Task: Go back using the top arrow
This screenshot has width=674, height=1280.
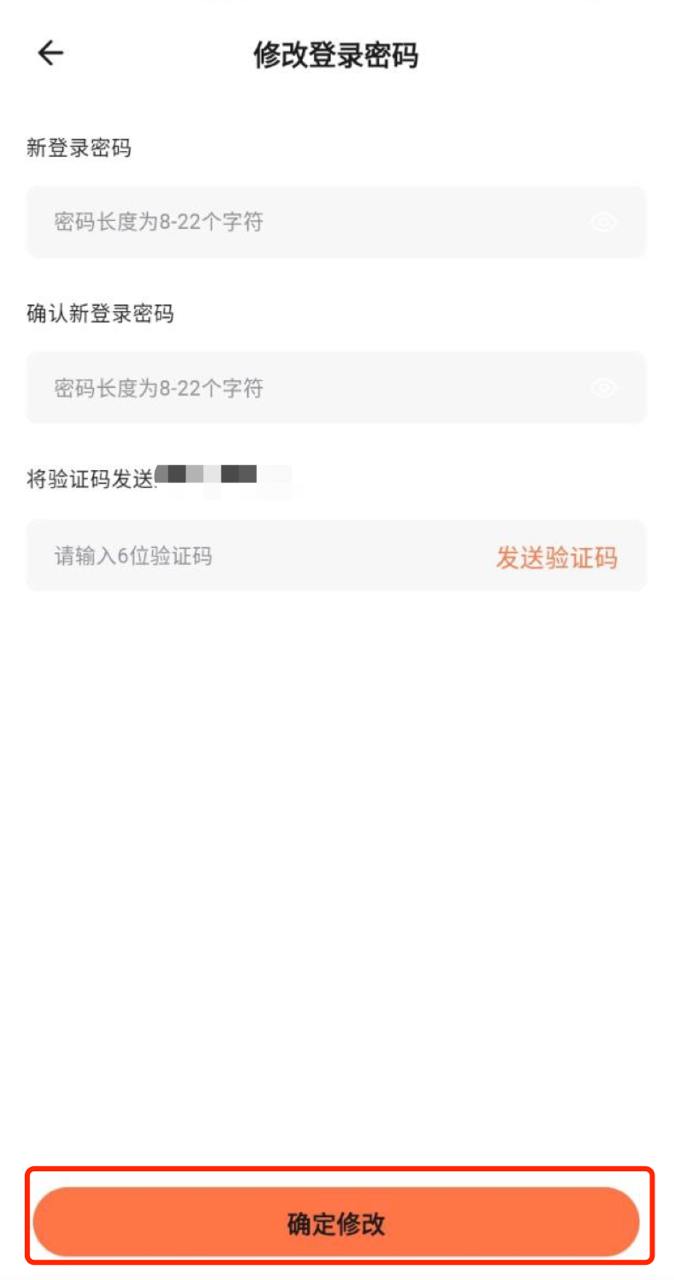Action: [x=50, y=54]
